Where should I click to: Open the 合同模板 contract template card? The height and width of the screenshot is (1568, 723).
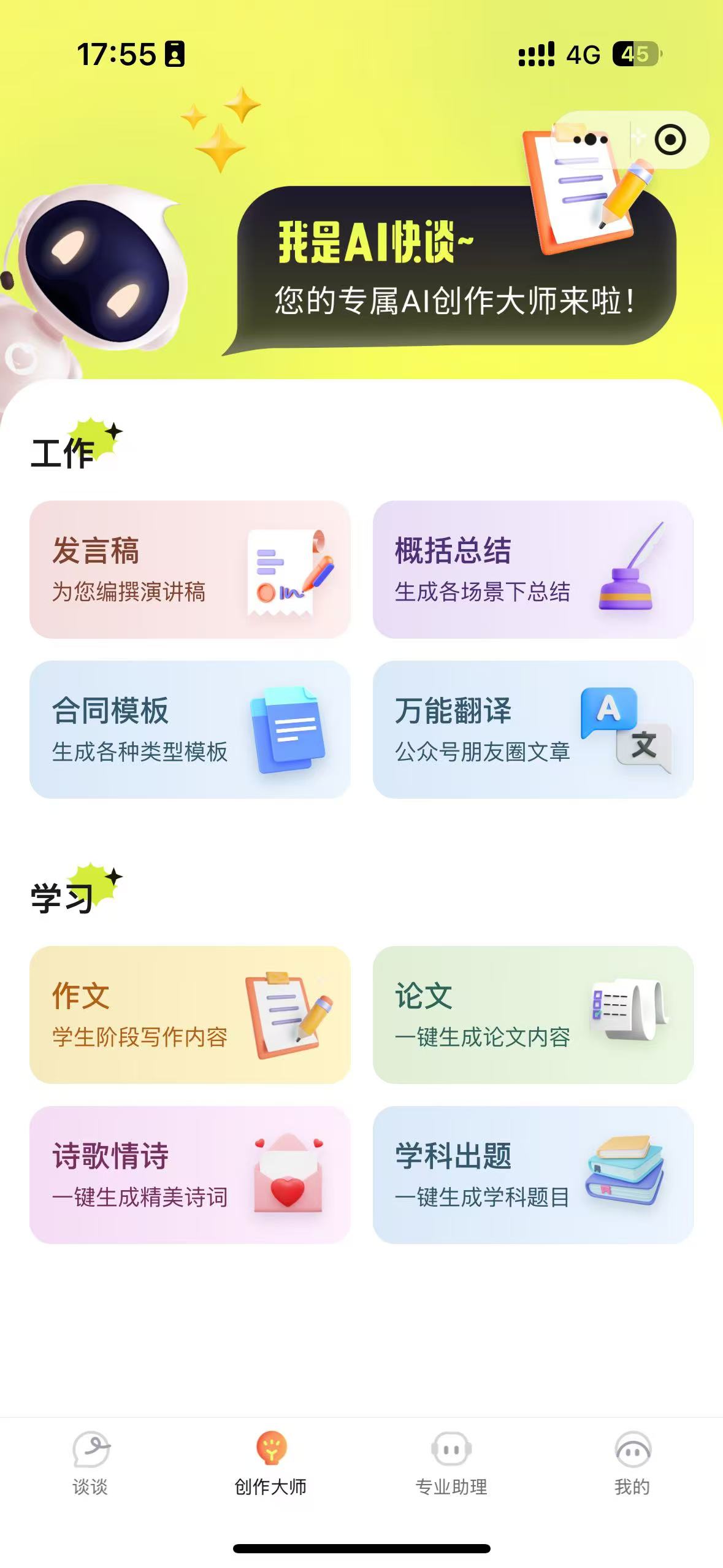point(189,729)
